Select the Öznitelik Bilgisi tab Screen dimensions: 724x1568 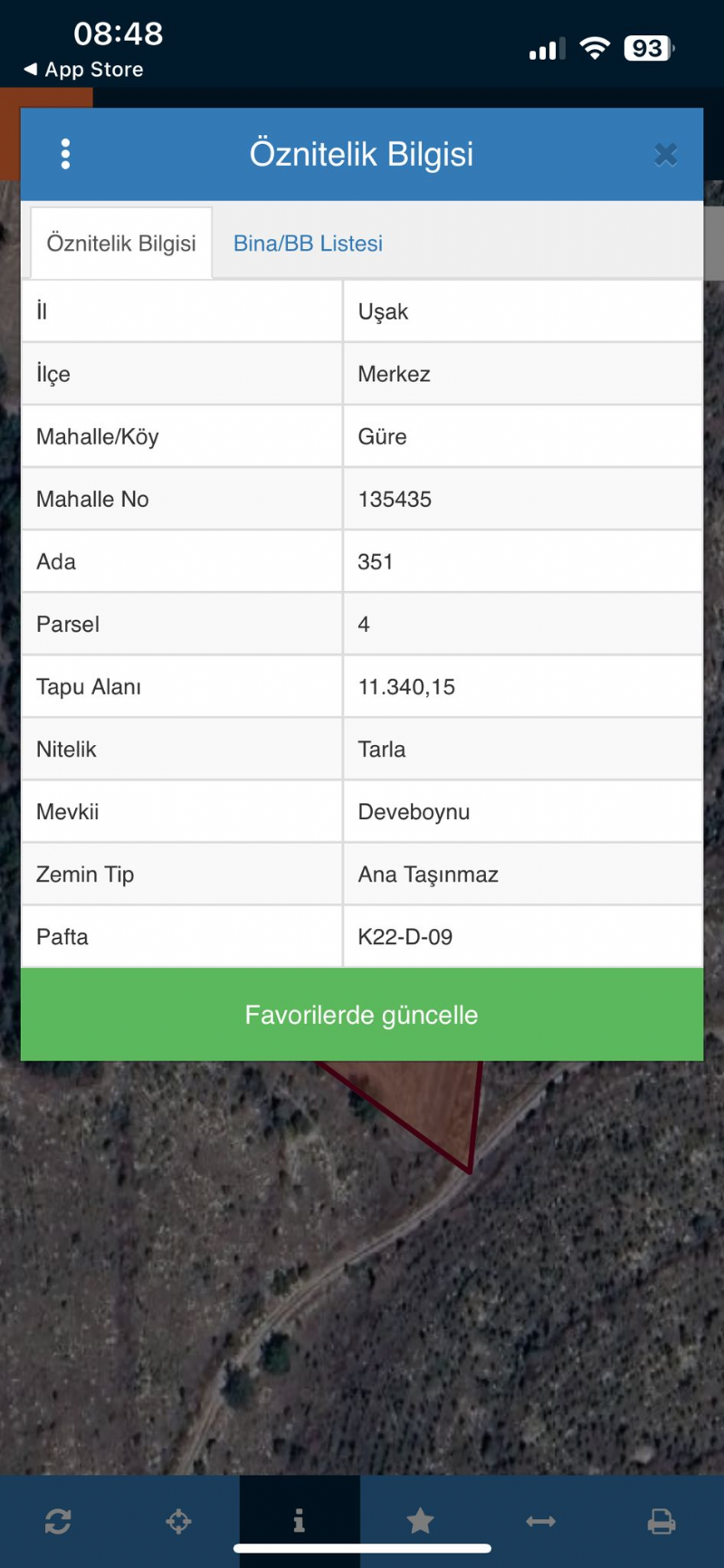click(x=121, y=244)
